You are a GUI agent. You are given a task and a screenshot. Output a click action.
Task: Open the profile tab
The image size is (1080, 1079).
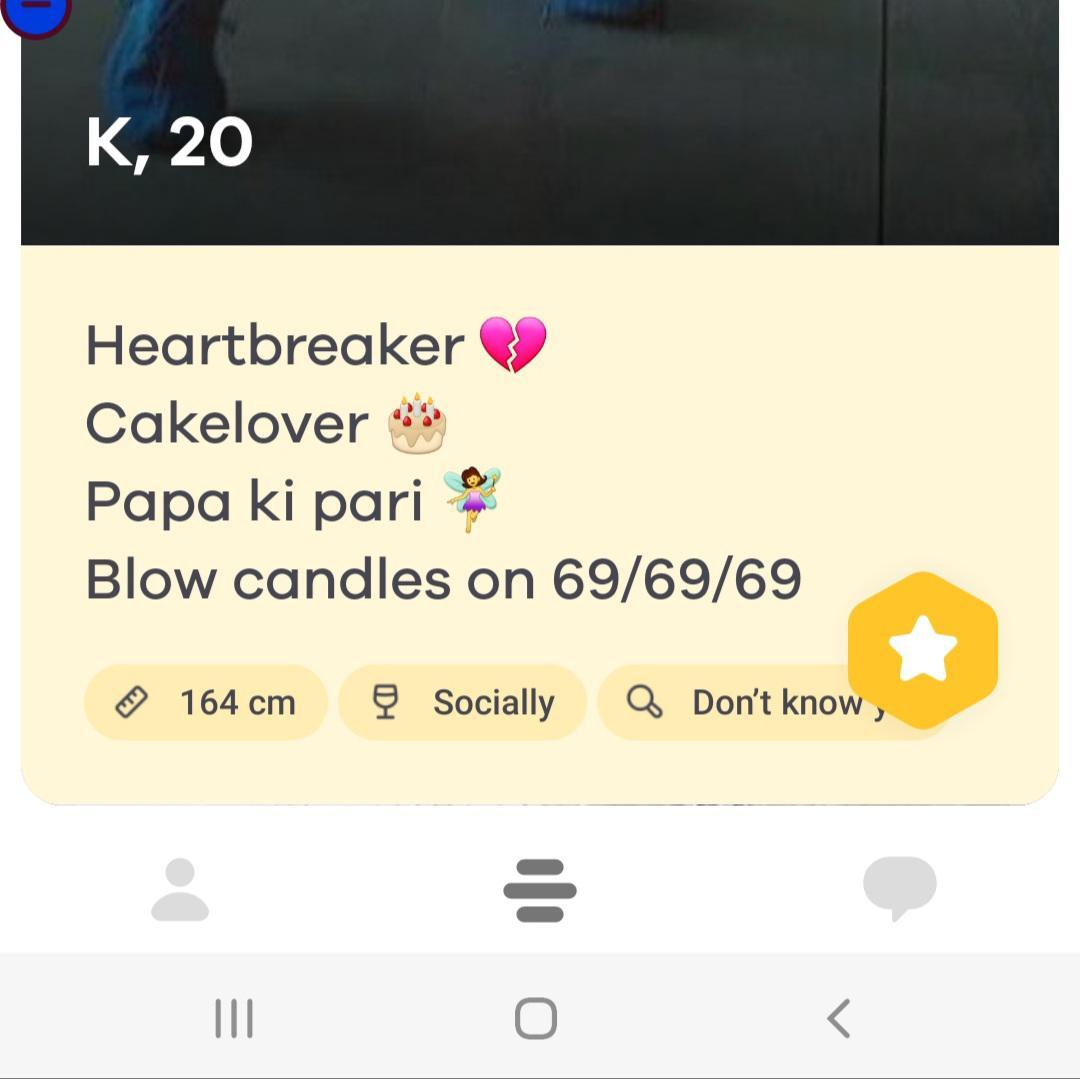coord(180,888)
